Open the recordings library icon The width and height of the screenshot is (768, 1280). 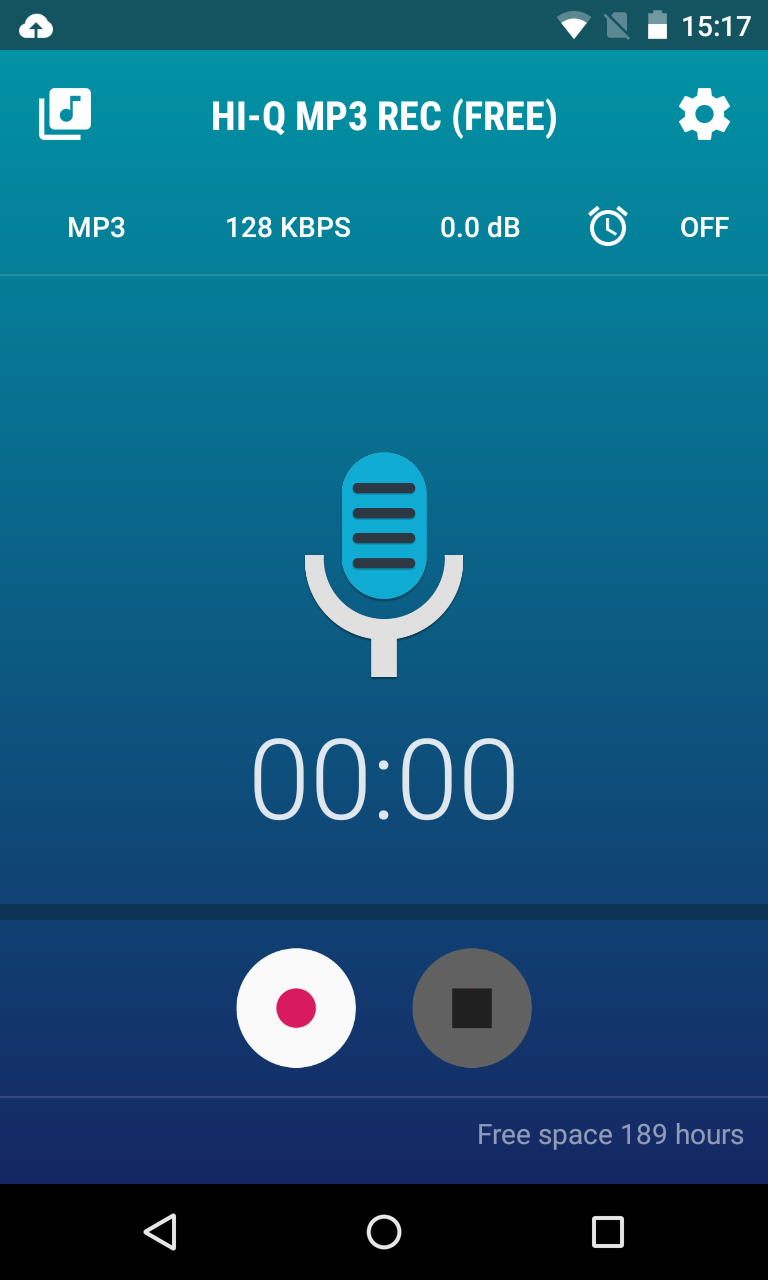(x=65, y=115)
